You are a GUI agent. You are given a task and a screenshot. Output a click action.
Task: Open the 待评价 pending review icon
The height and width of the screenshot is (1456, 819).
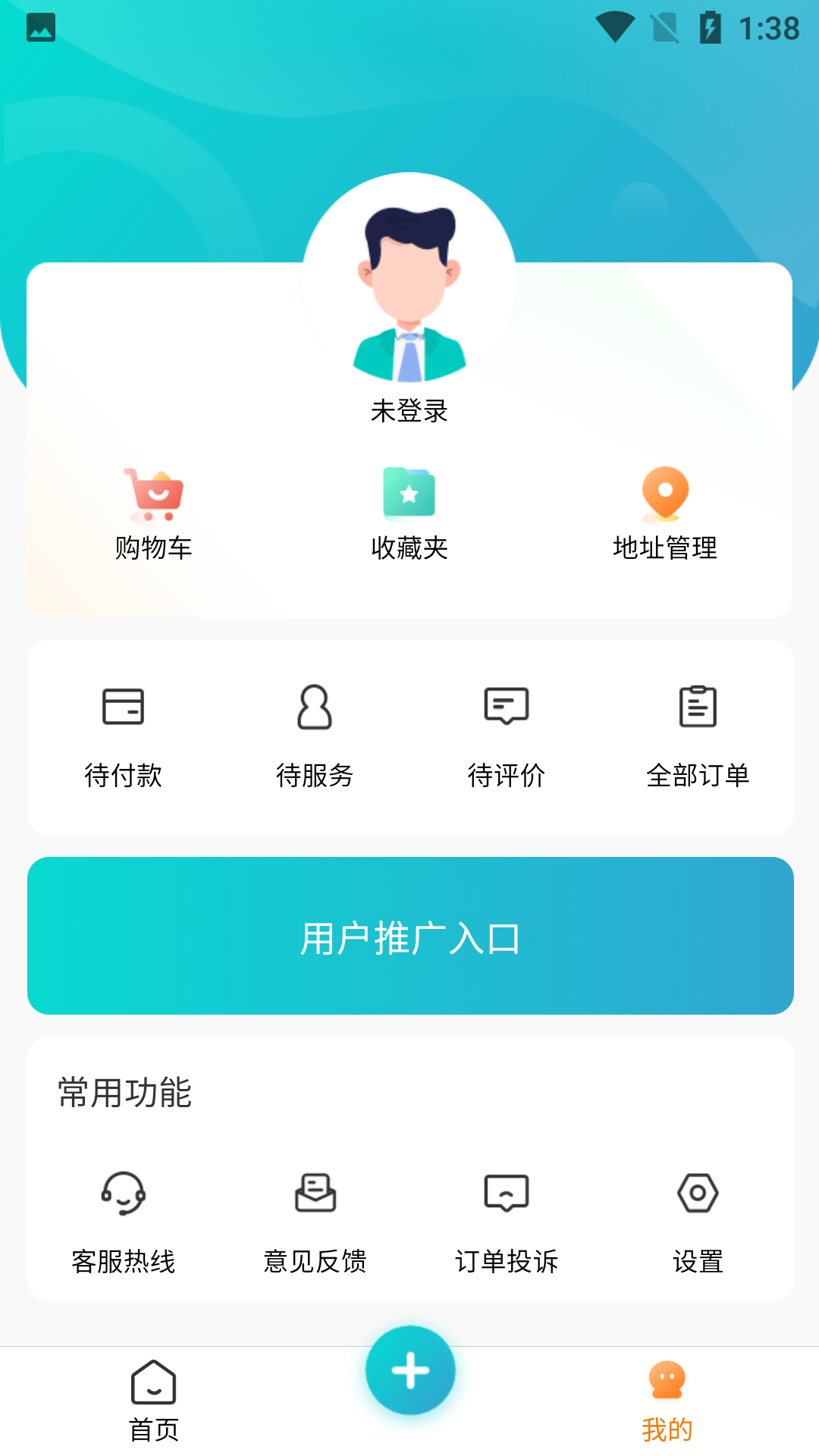tap(505, 708)
